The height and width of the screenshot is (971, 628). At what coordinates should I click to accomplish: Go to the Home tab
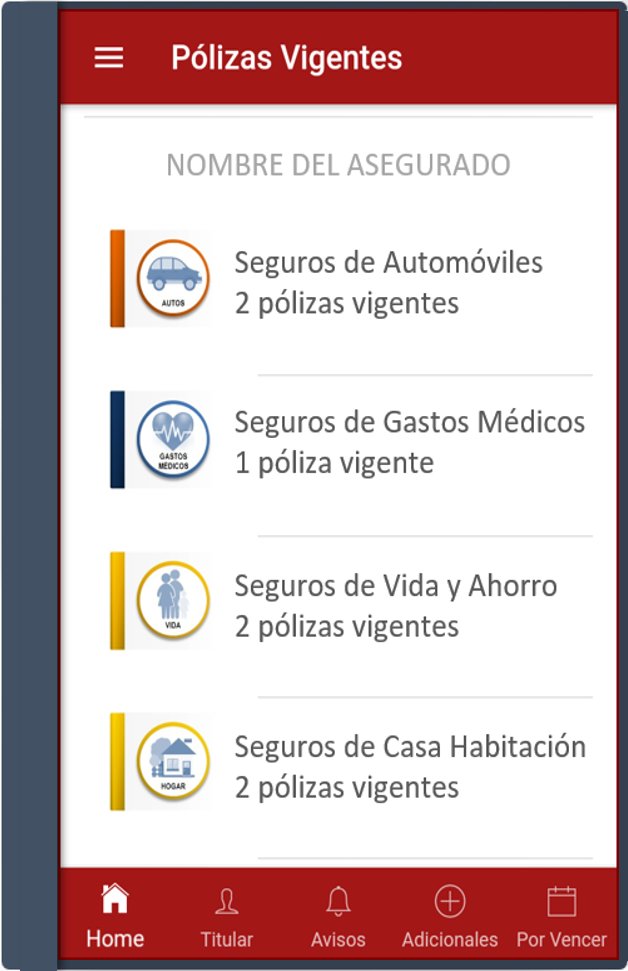click(x=115, y=916)
